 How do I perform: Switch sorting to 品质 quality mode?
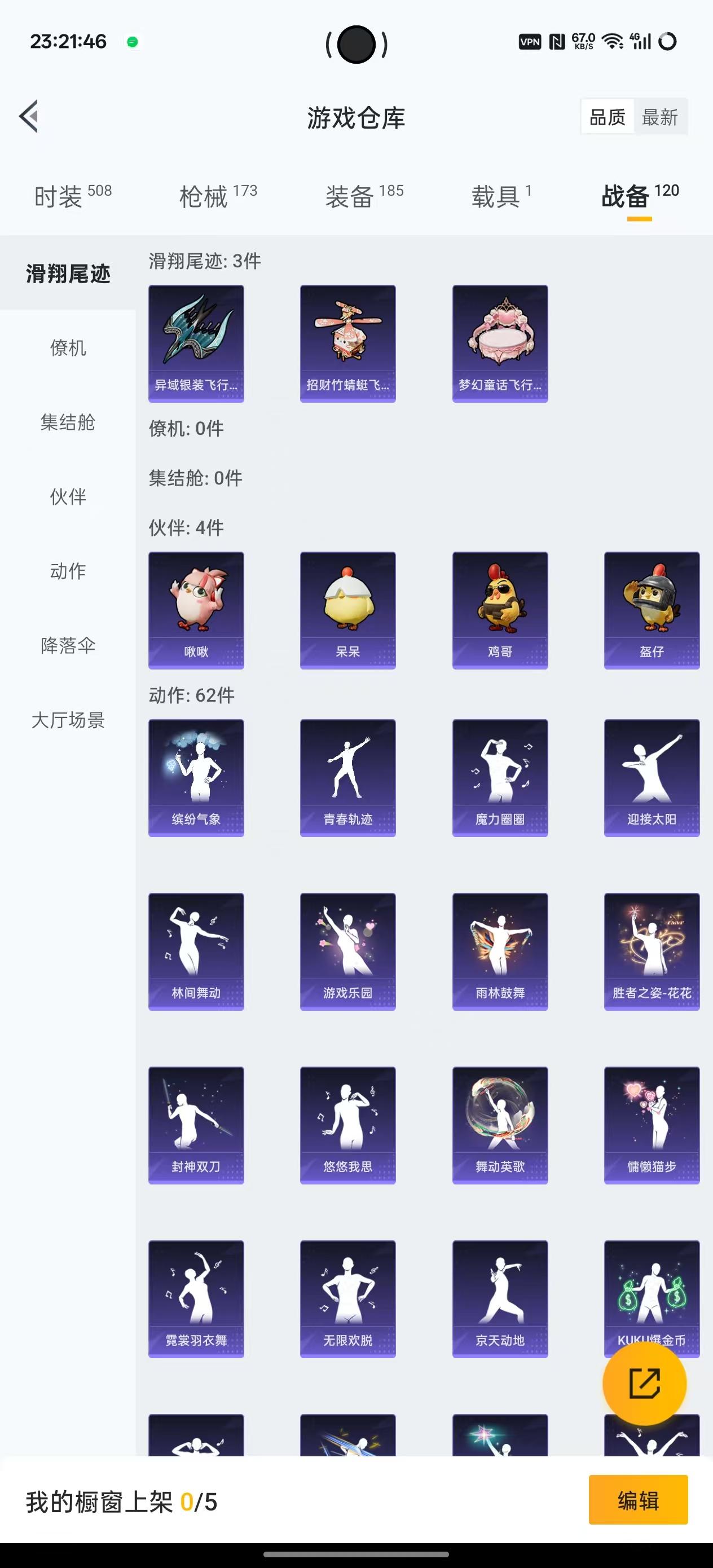point(607,117)
